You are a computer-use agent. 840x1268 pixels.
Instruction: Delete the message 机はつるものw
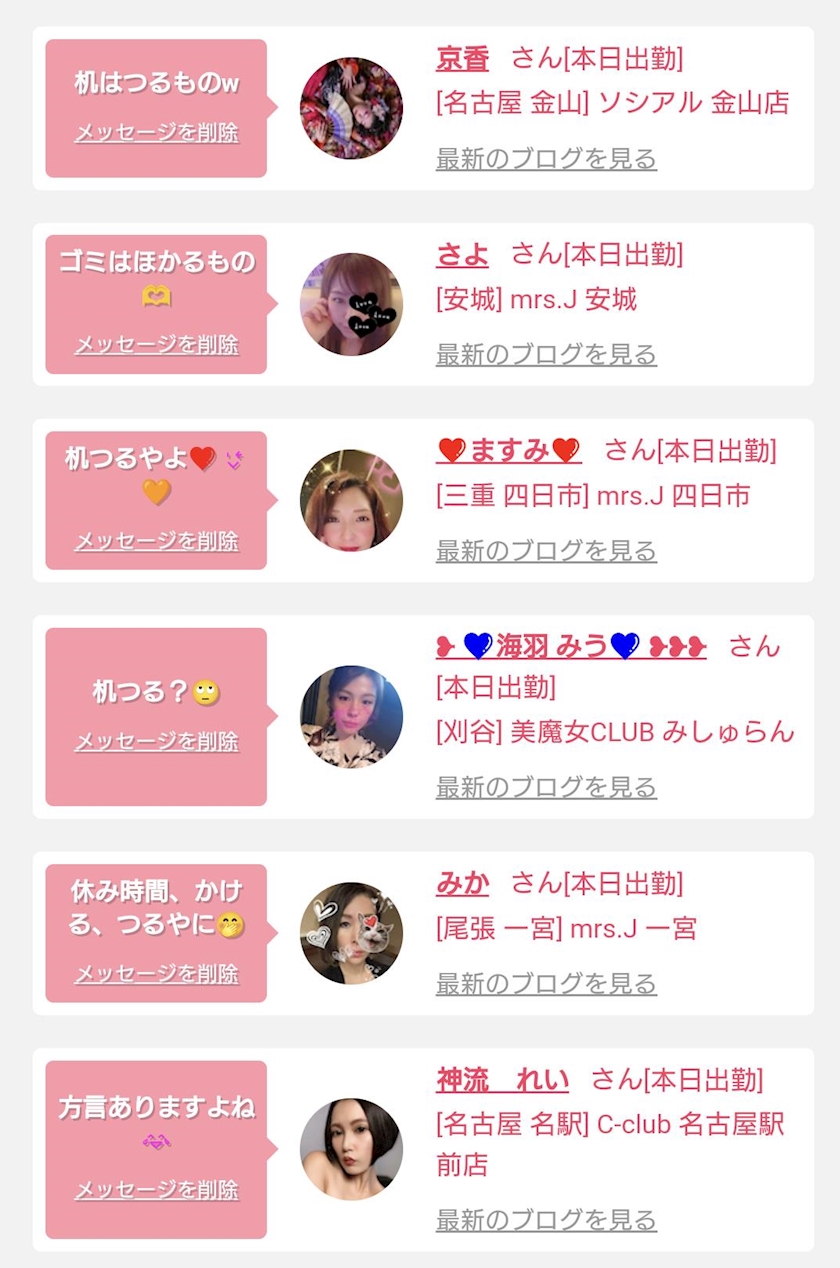[156, 133]
